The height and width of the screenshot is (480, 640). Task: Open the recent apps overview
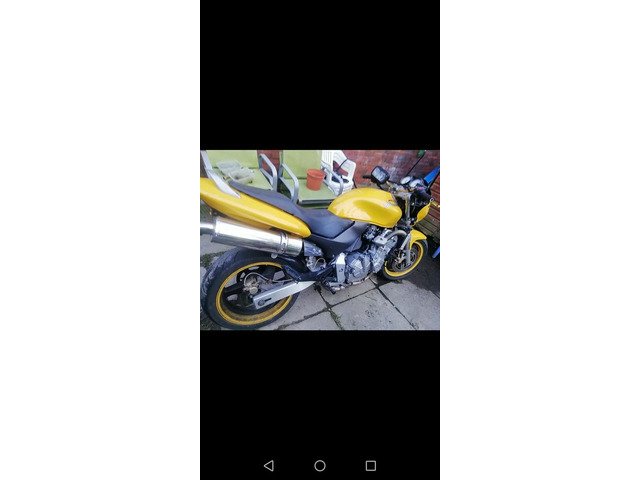point(371,465)
